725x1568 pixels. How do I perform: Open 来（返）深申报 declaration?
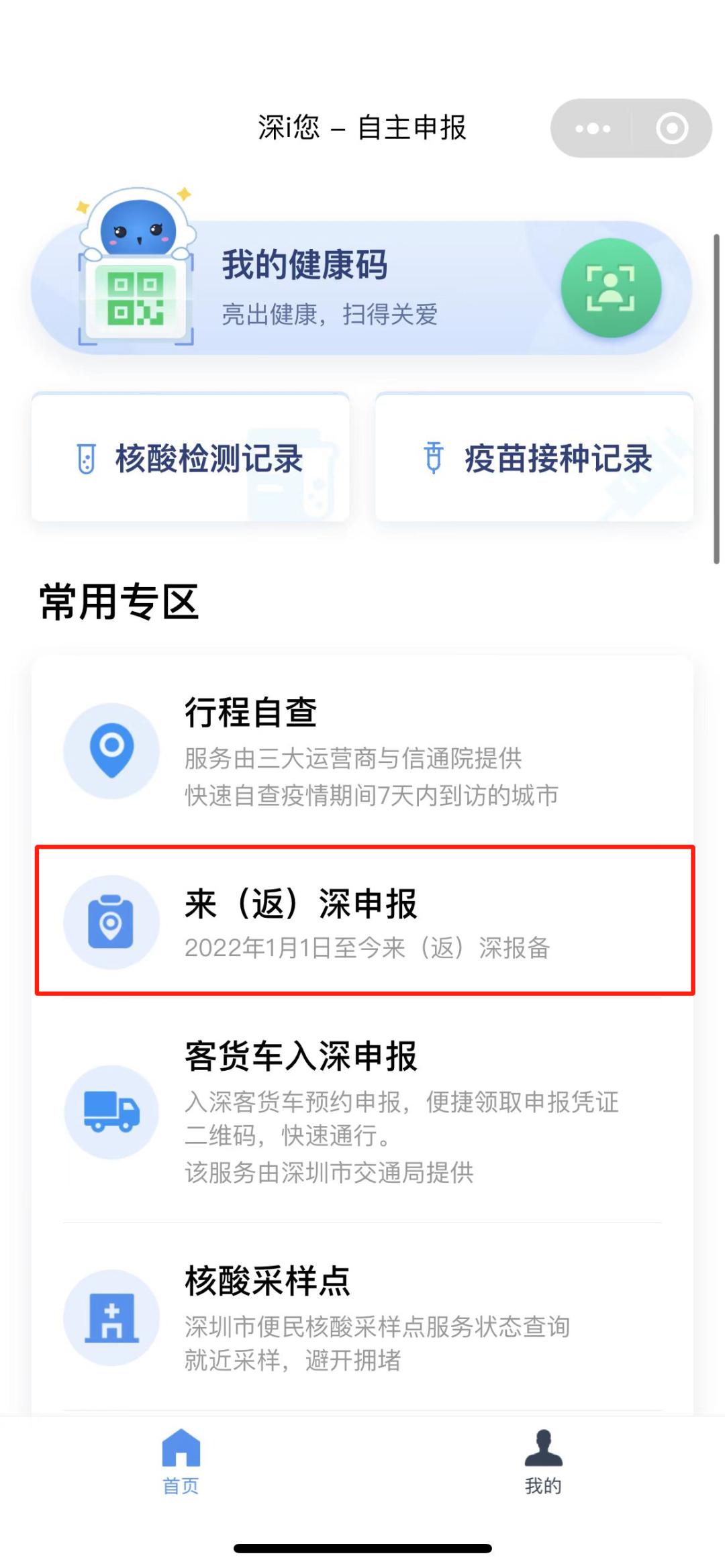tap(362, 921)
